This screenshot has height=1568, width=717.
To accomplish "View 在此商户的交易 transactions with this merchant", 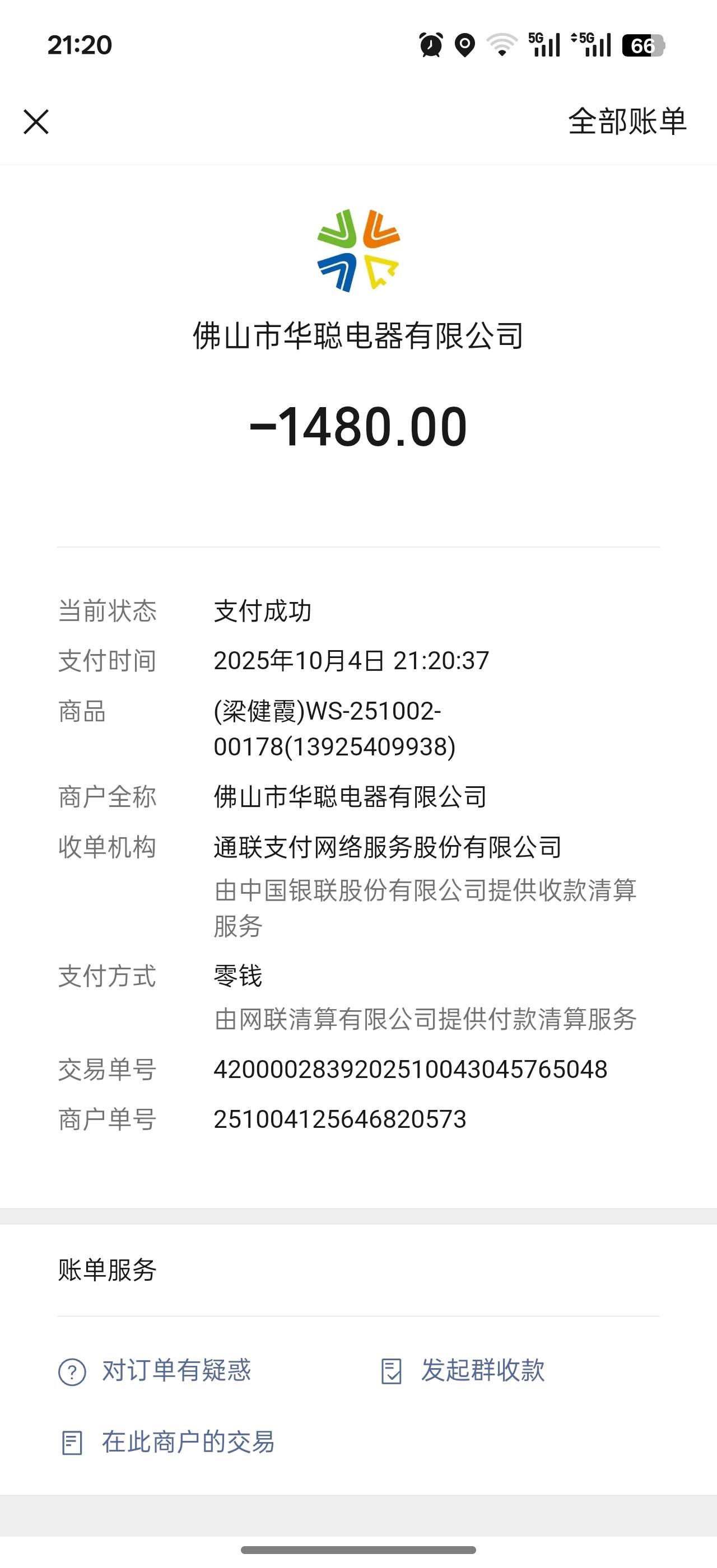I will point(188,1443).
